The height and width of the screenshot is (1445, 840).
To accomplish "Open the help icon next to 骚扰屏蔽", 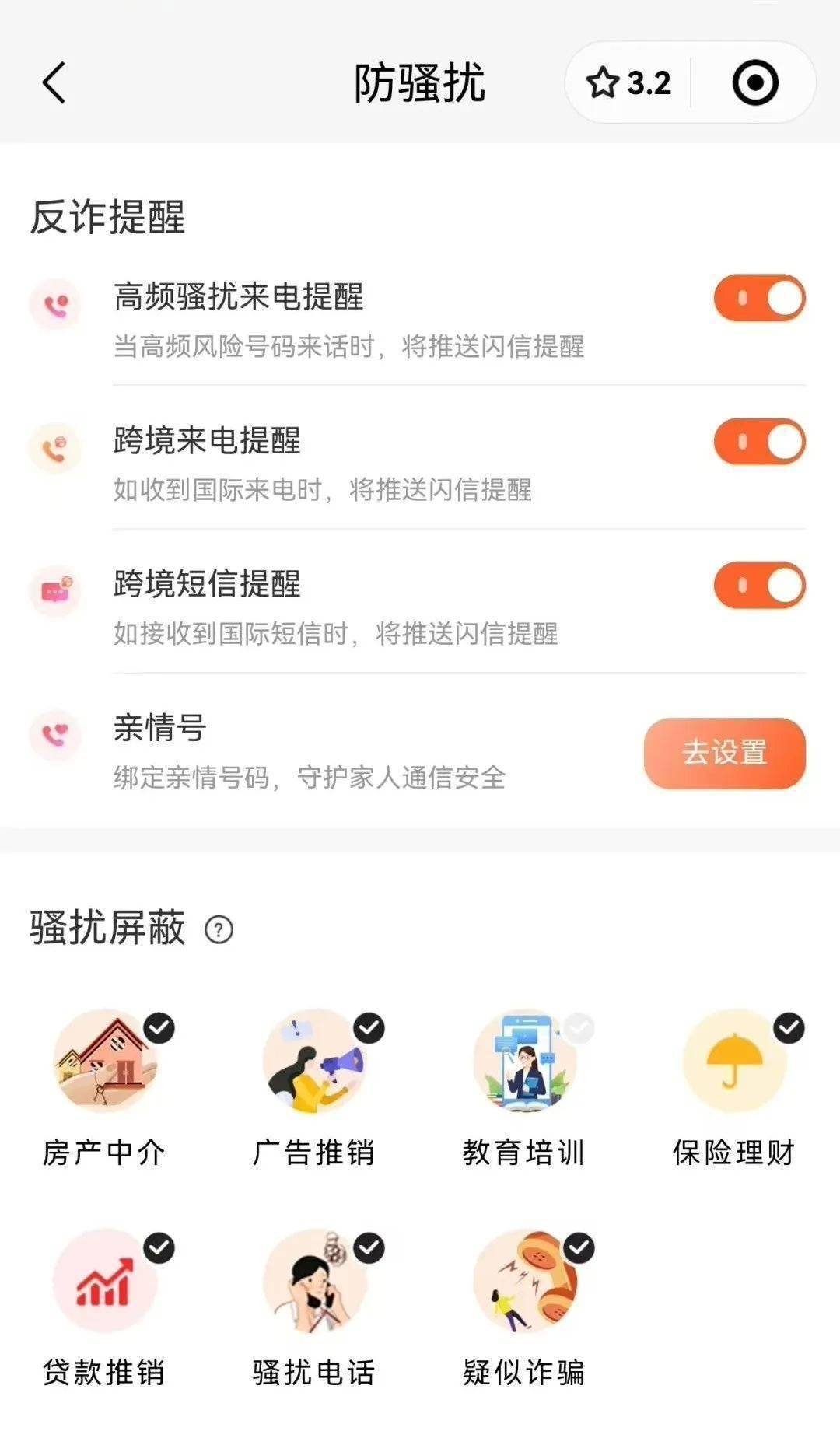I will point(219,929).
